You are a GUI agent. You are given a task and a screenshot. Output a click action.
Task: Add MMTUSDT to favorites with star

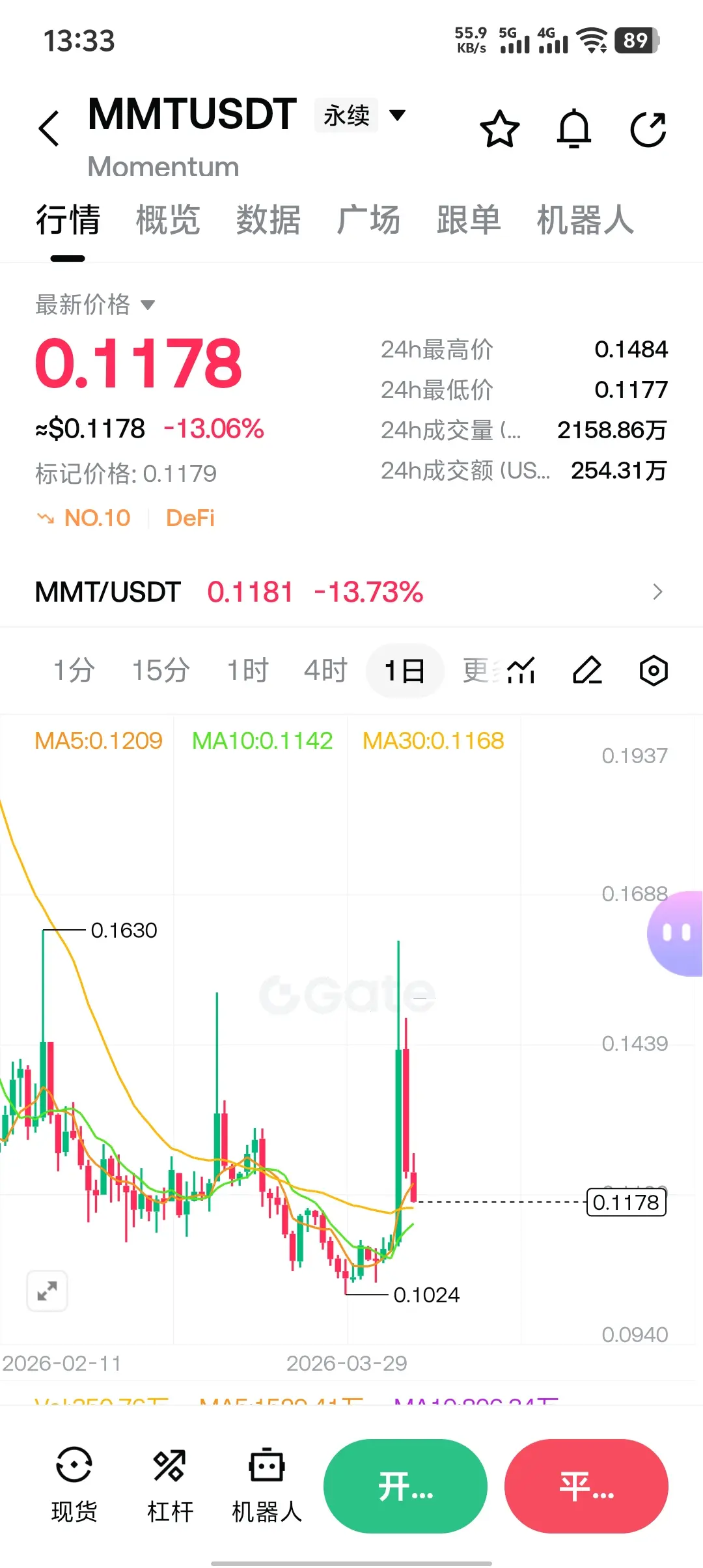click(x=499, y=129)
